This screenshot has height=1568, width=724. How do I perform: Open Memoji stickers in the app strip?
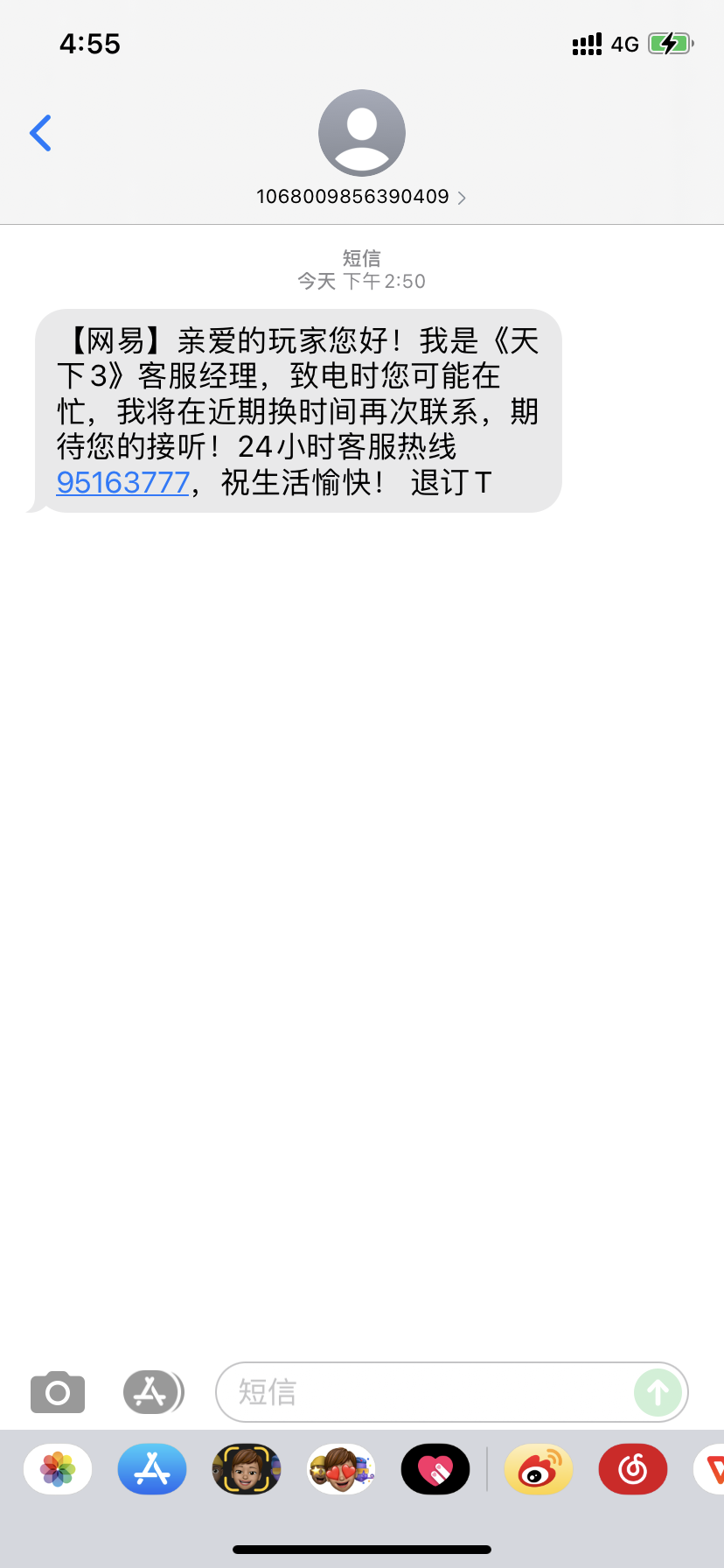(x=341, y=1469)
